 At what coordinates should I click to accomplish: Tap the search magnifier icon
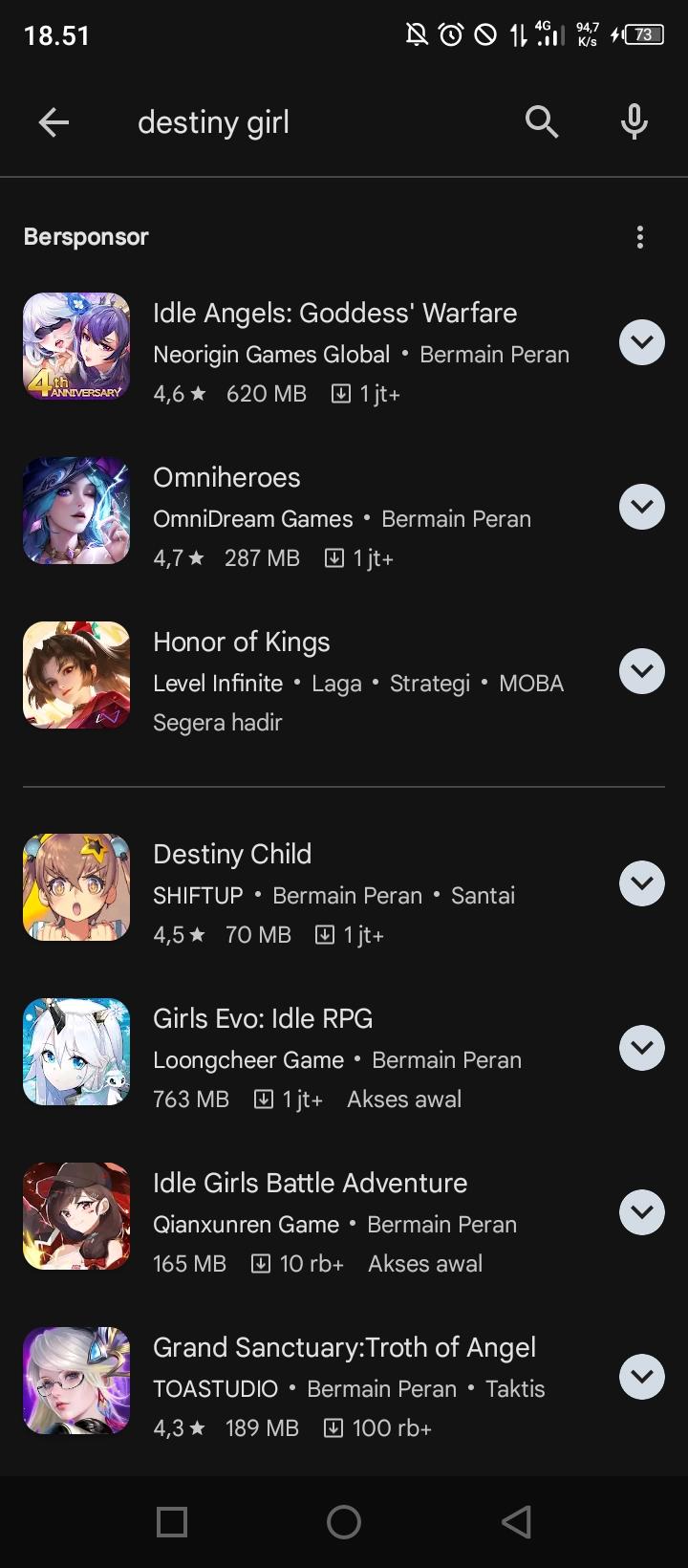[541, 121]
